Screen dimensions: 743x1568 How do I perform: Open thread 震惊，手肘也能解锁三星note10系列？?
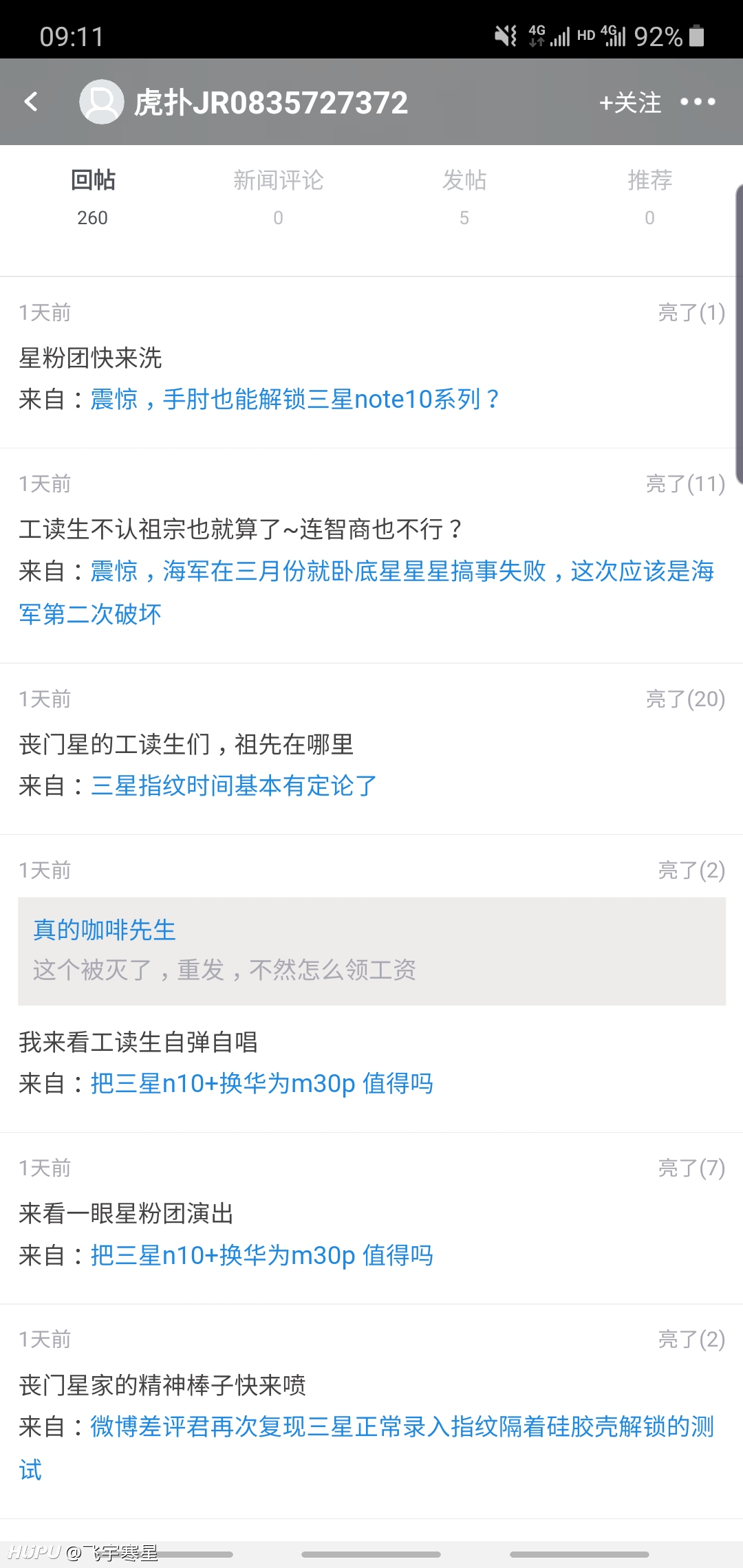295,399
